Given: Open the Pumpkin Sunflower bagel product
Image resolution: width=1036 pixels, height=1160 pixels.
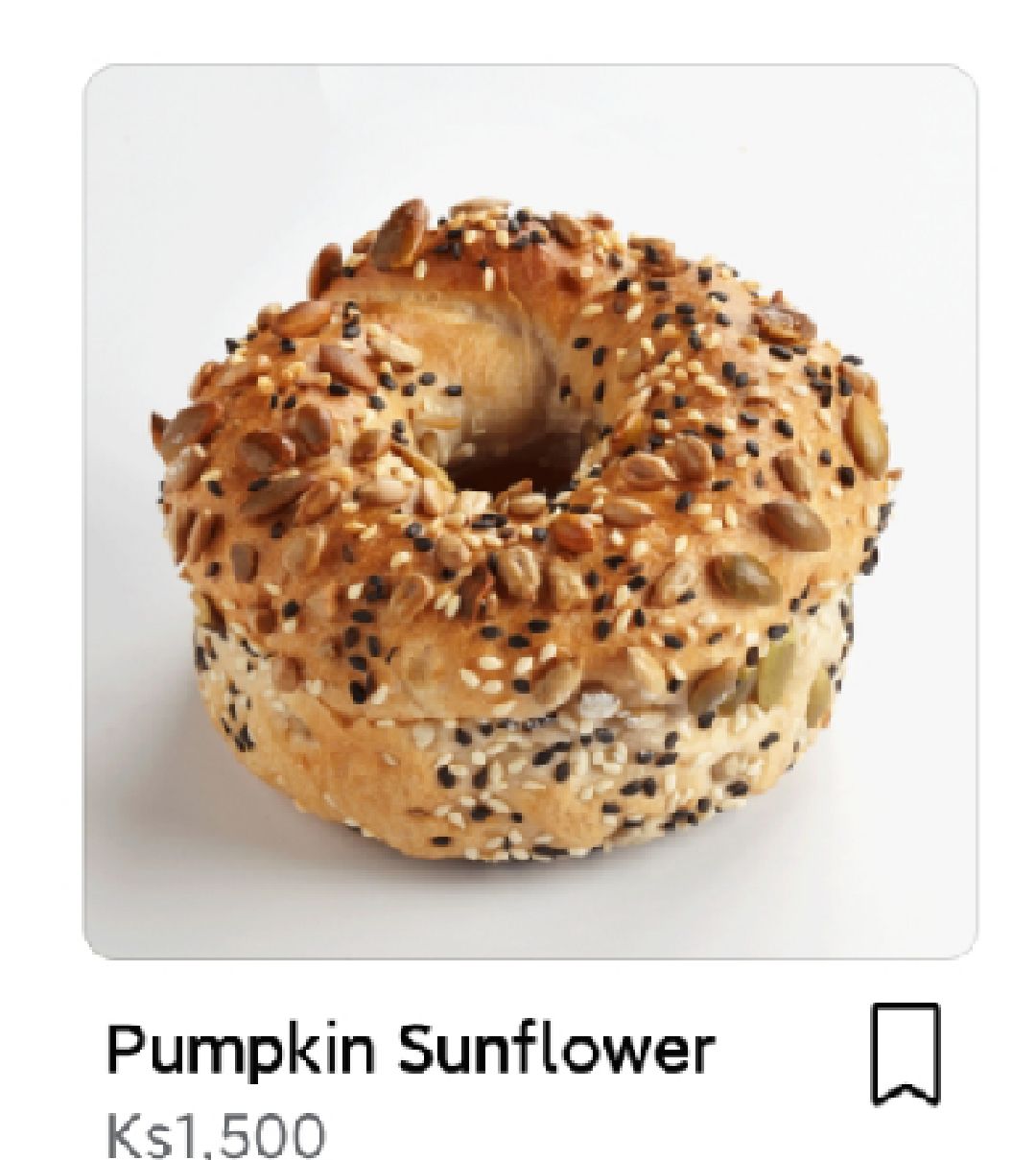Looking at the screenshot, I should [x=530, y=511].
